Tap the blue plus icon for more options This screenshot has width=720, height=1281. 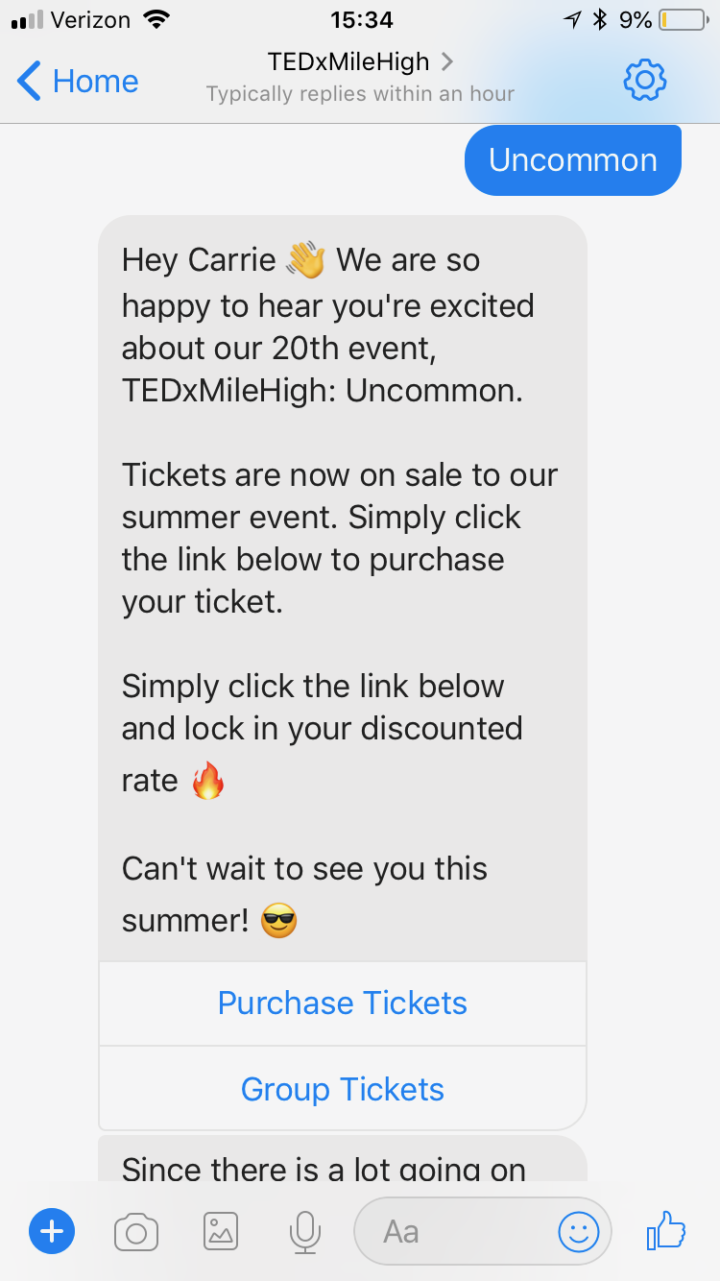[x=51, y=1232]
